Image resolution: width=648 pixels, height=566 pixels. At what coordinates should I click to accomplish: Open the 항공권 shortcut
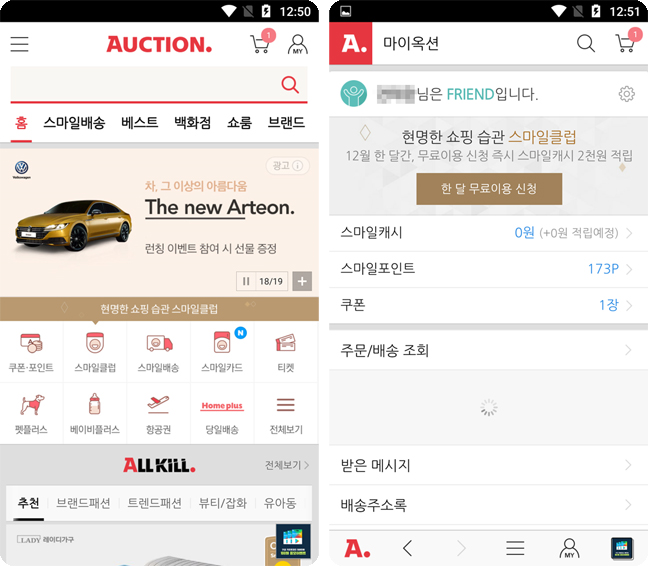coord(158,414)
